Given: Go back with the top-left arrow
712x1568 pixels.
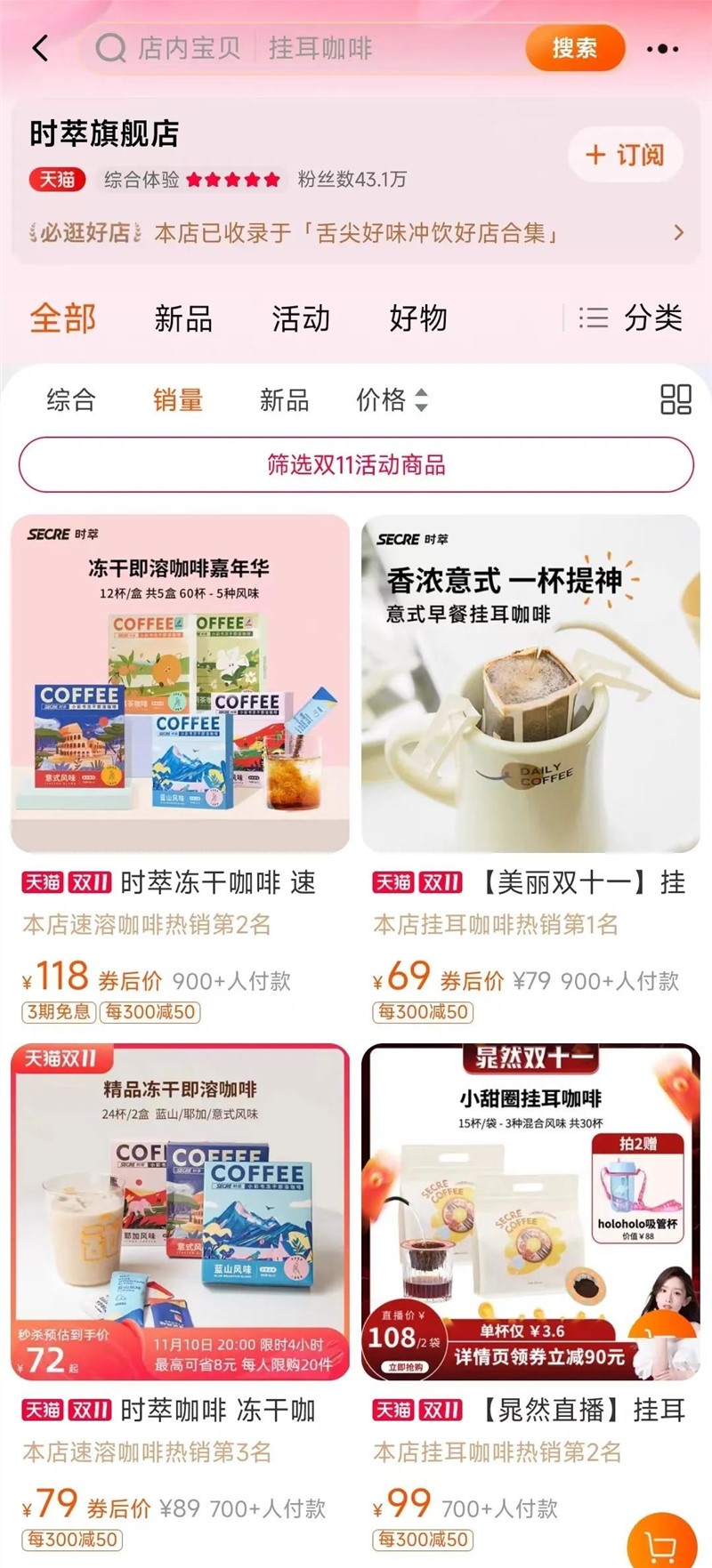Looking at the screenshot, I should click(41, 48).
